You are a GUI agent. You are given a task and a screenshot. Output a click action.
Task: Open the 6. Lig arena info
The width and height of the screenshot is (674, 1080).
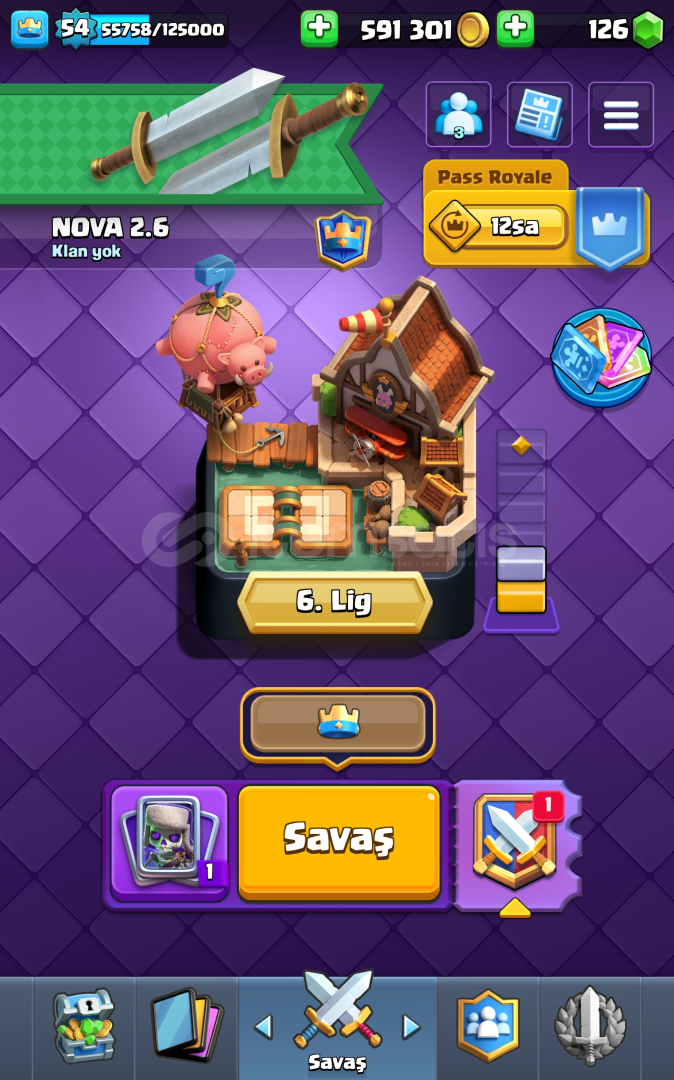(x=334, y=601)
